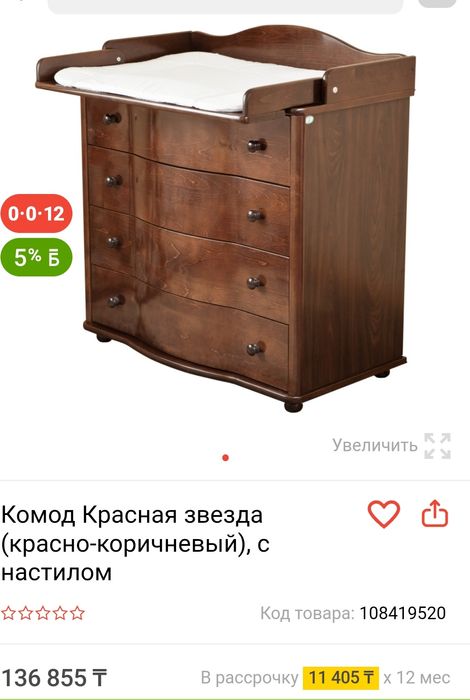Tap Увеличить to enlarge the photo
Screen dimensions: 470x700
(391, 445)
